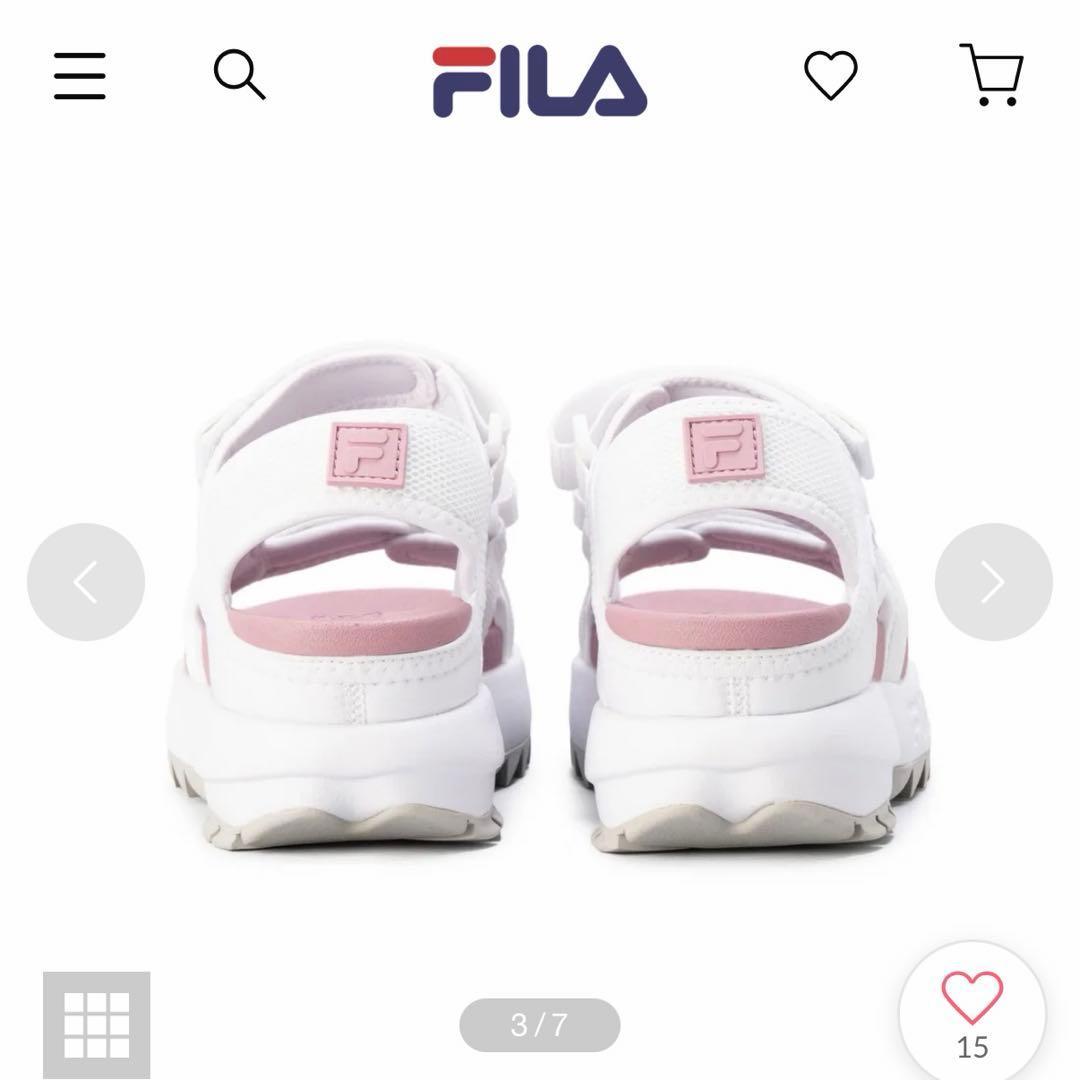The image size is (1080, 1080).
Task: Open the image grid view
Action: point(96,1026)
